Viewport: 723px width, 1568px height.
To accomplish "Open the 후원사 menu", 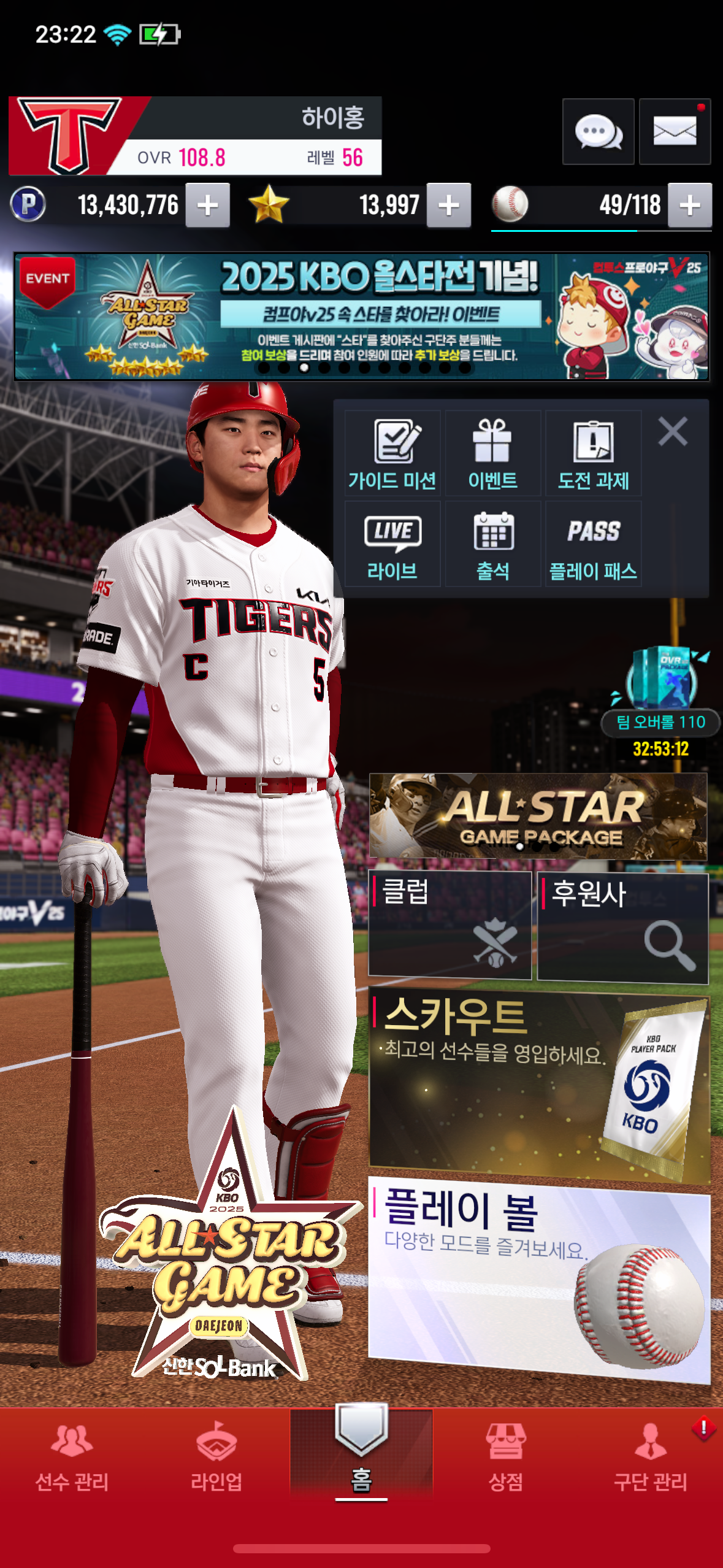I will click(622, 927).
